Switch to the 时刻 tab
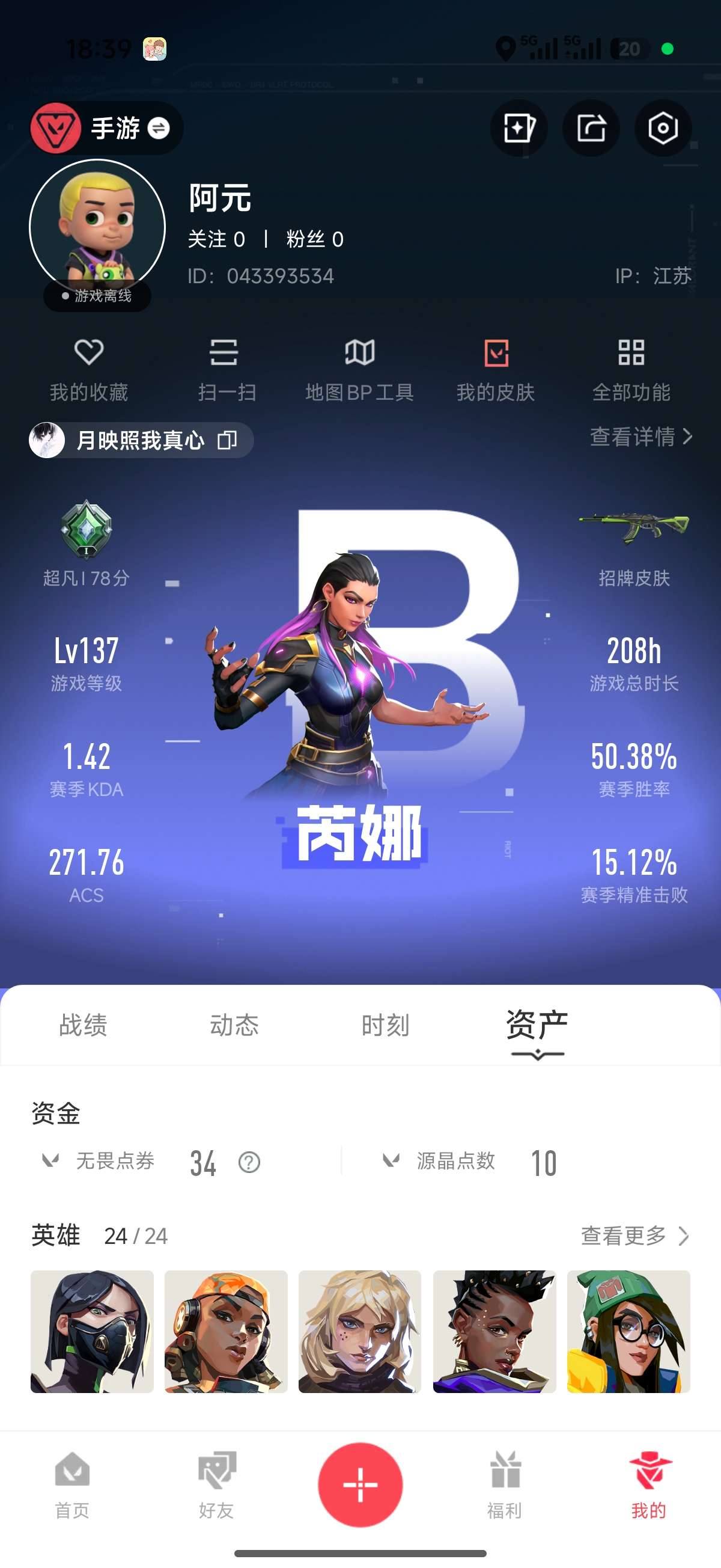 pyautogui.click(x=385, y=1026)
